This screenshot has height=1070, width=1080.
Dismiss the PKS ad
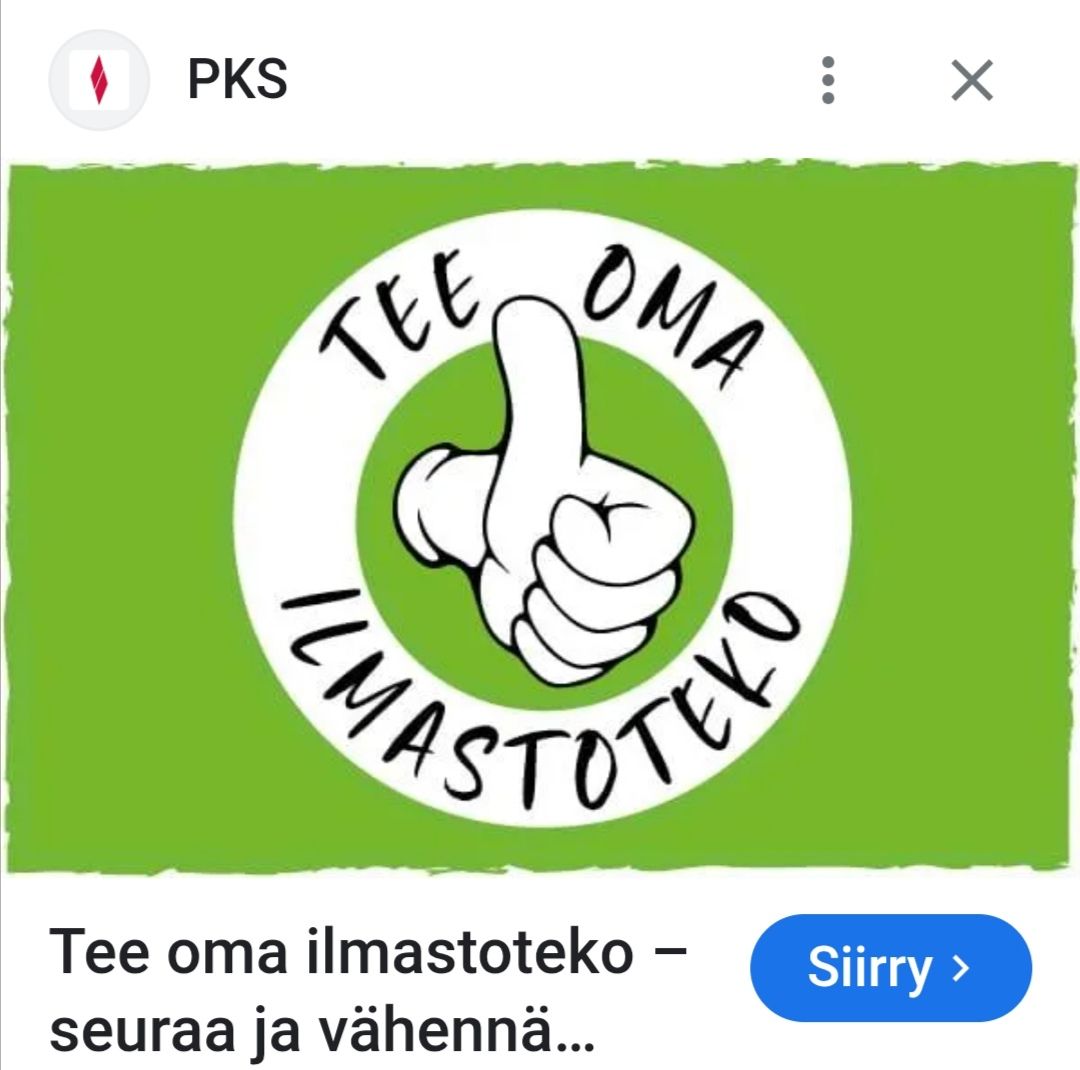972,80
